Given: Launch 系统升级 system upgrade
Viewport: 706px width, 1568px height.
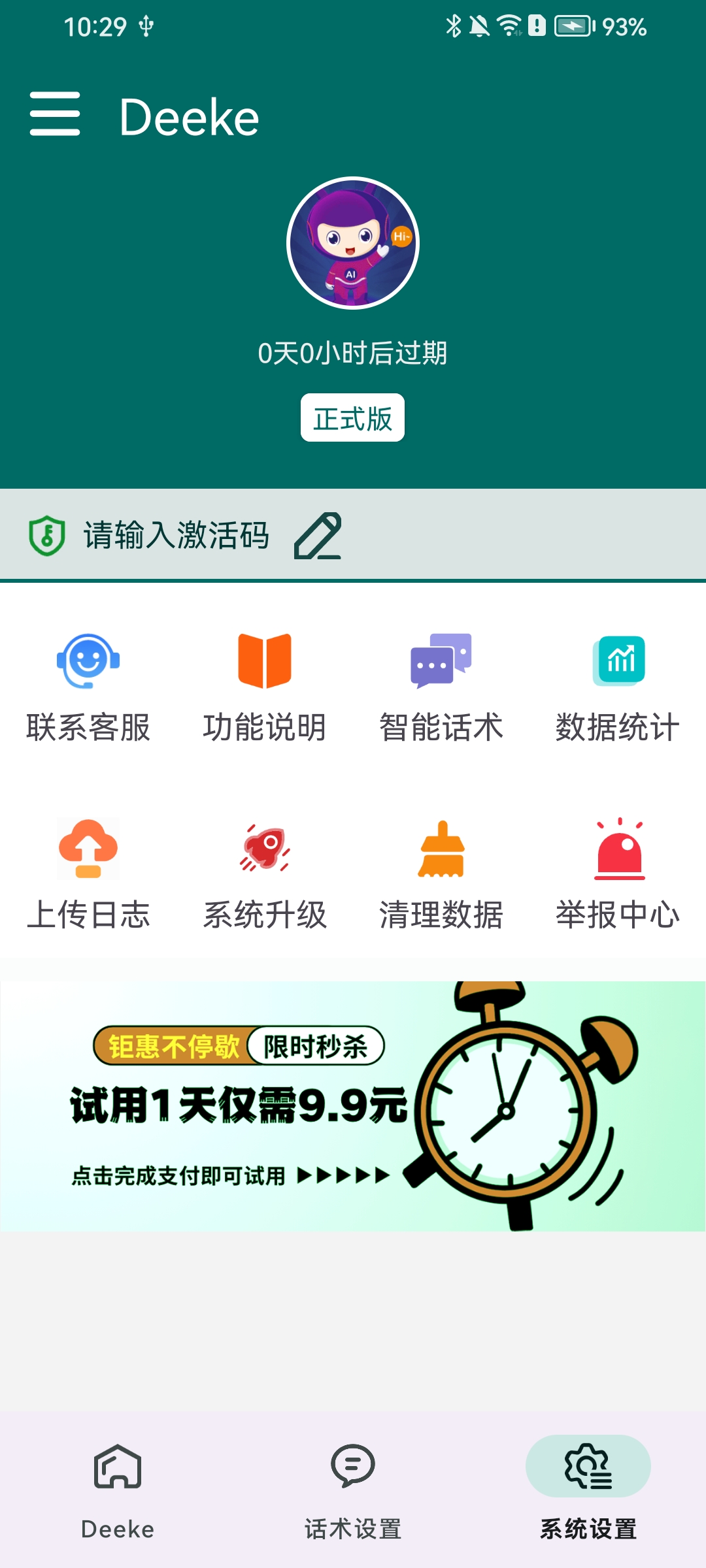Looking at the screenshot, I should pos(264,875).
